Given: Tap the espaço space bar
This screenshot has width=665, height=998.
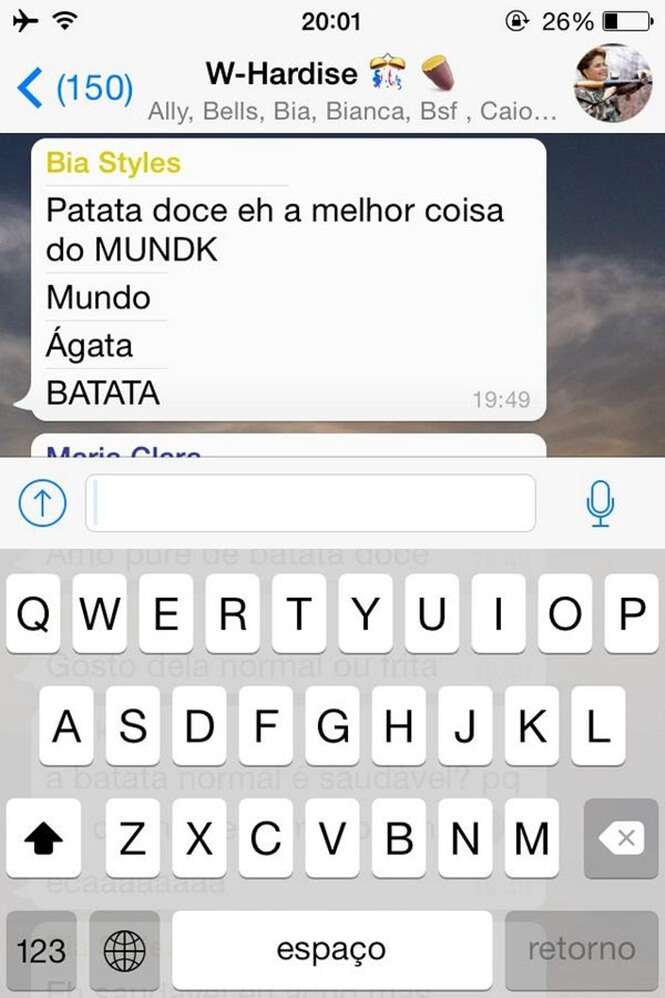Looking at the screenshot, I should 331,950.
